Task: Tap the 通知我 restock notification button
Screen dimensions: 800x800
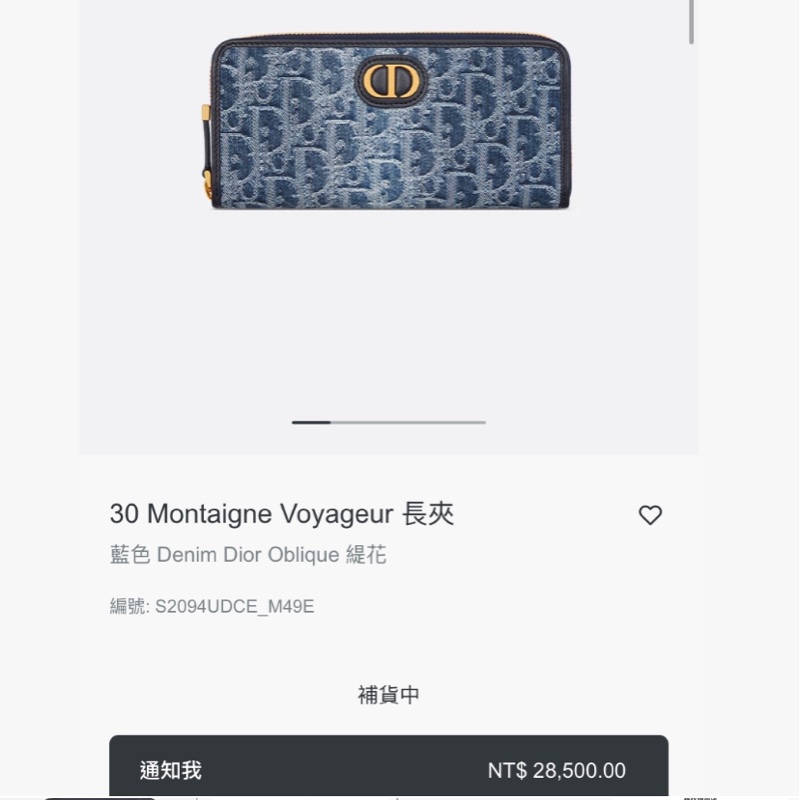Action: click(388, 768)
